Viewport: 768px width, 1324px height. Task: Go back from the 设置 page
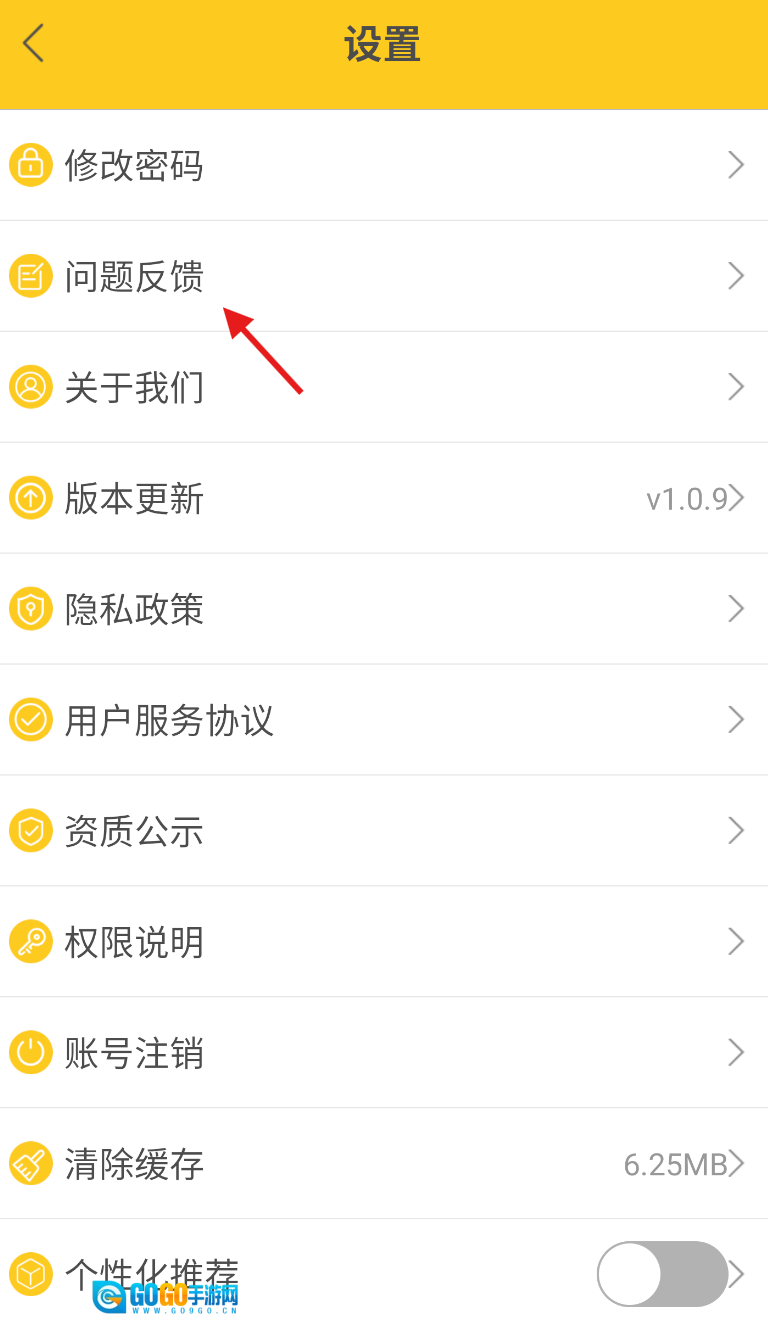click(34, 45)
